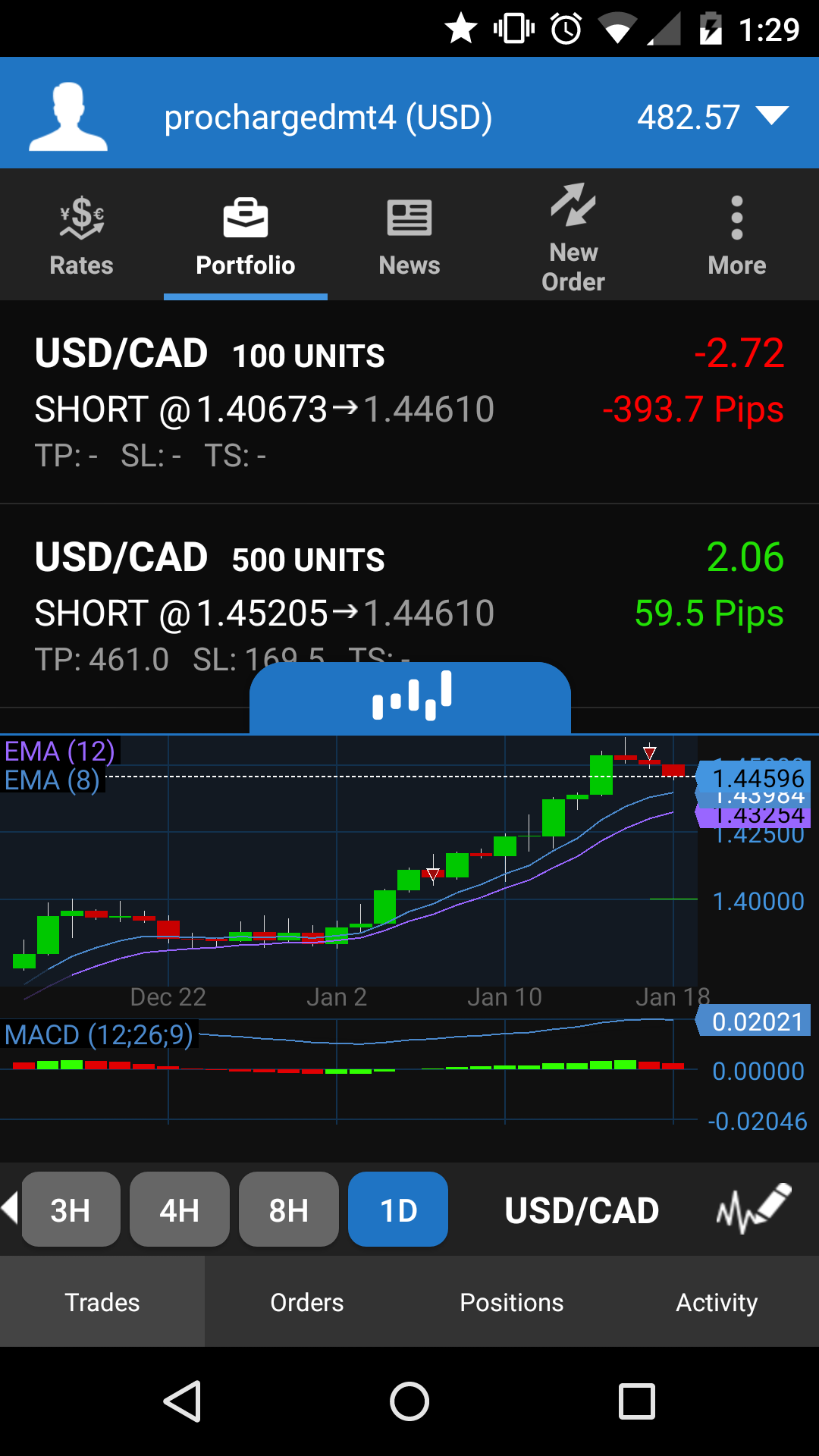Select the 1D chart timeframe
Image resolution: width=819 pixels, height=1456 pixels.
coord(398,1210)
